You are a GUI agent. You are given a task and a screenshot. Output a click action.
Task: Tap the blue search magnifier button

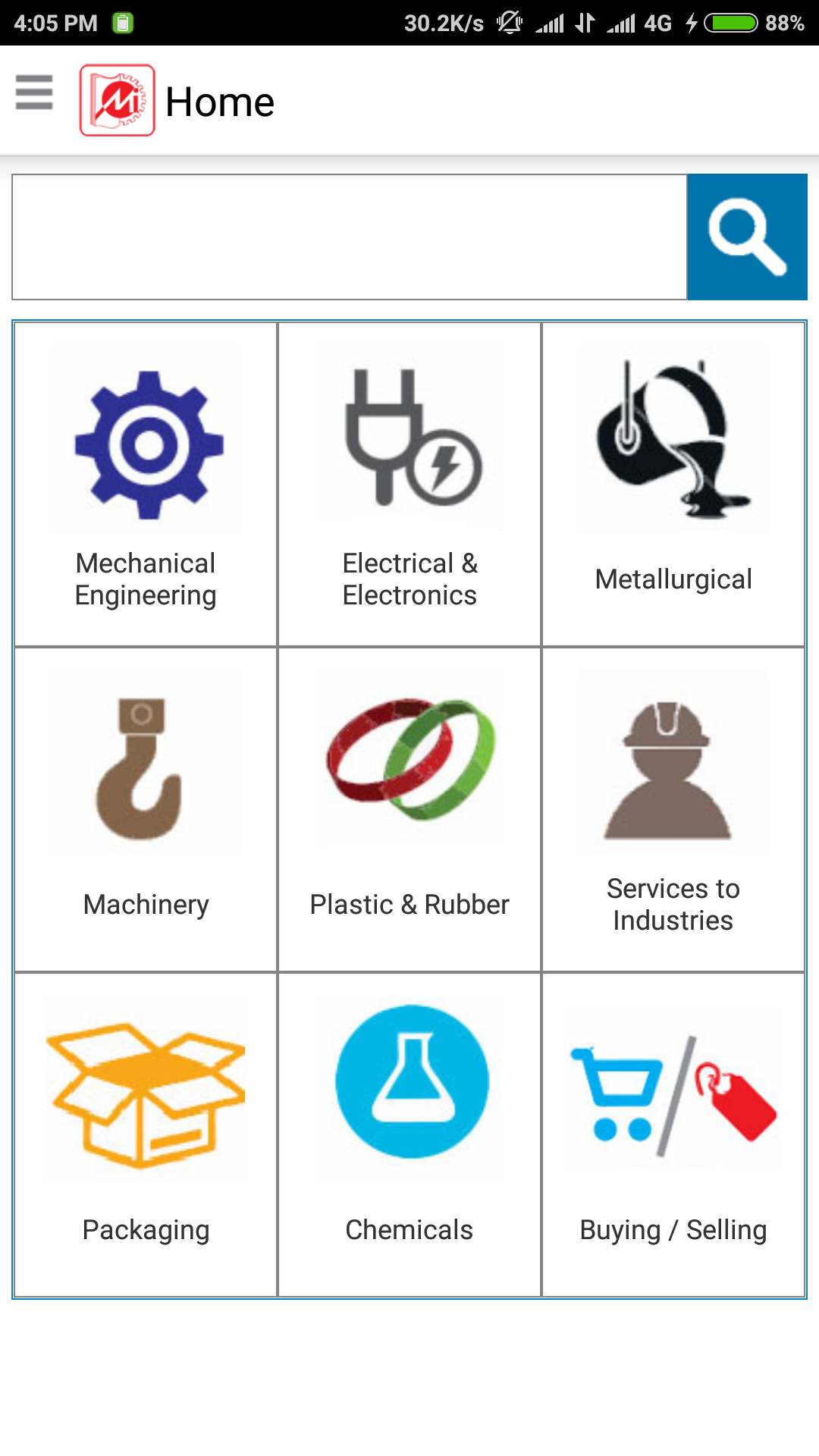(747, 237)
